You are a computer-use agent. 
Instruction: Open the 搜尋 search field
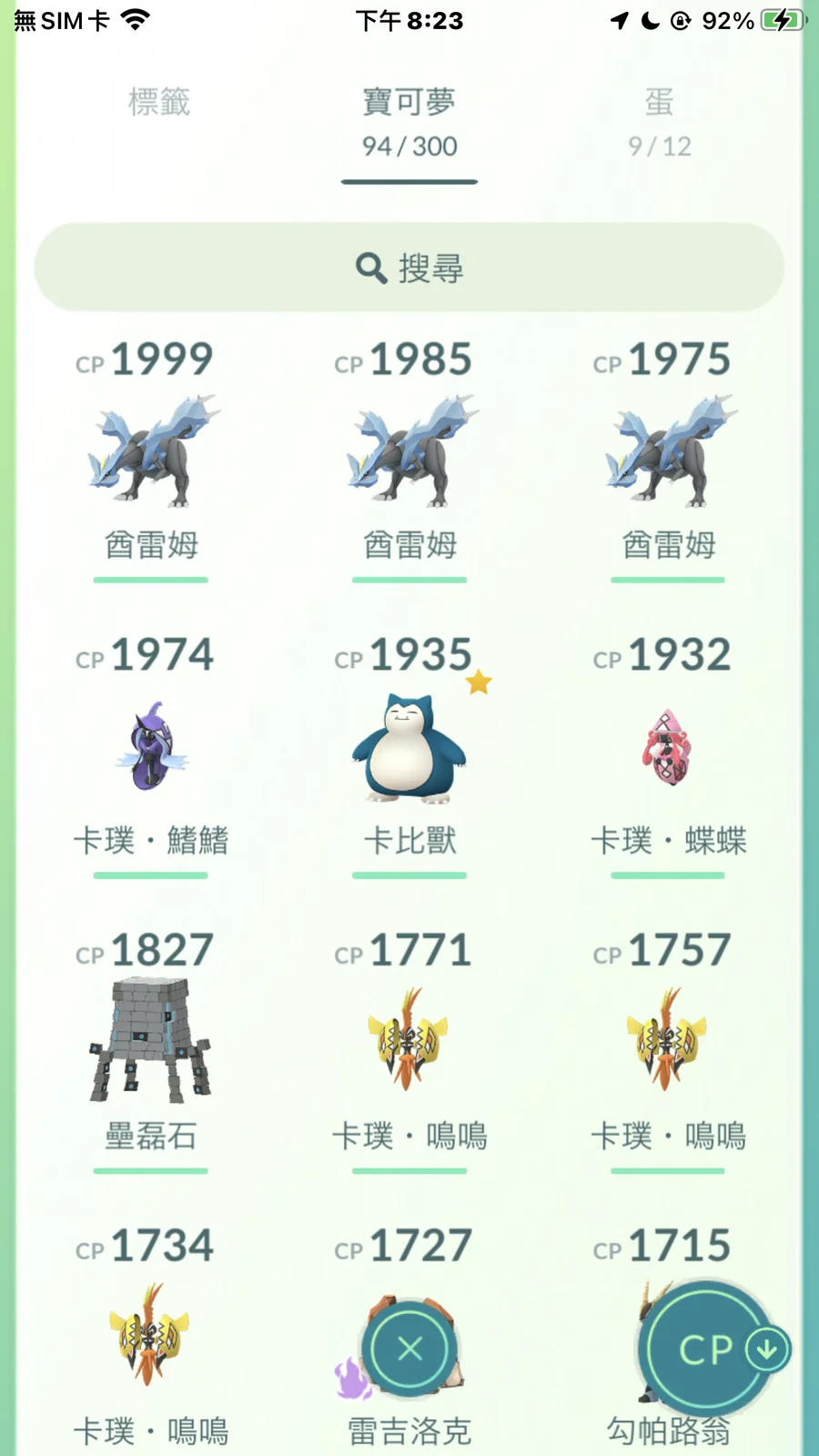pos(409,268)
